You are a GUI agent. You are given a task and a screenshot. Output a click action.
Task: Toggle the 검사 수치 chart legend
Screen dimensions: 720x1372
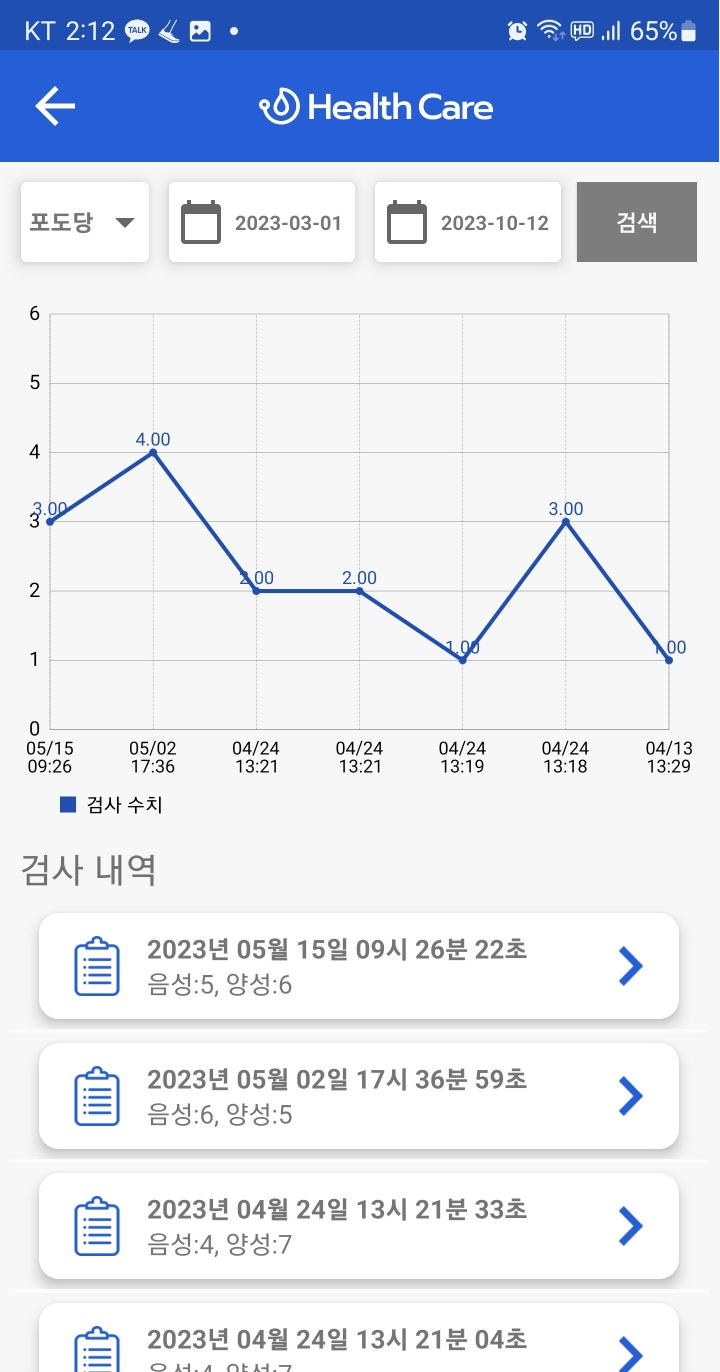point(111,805)
